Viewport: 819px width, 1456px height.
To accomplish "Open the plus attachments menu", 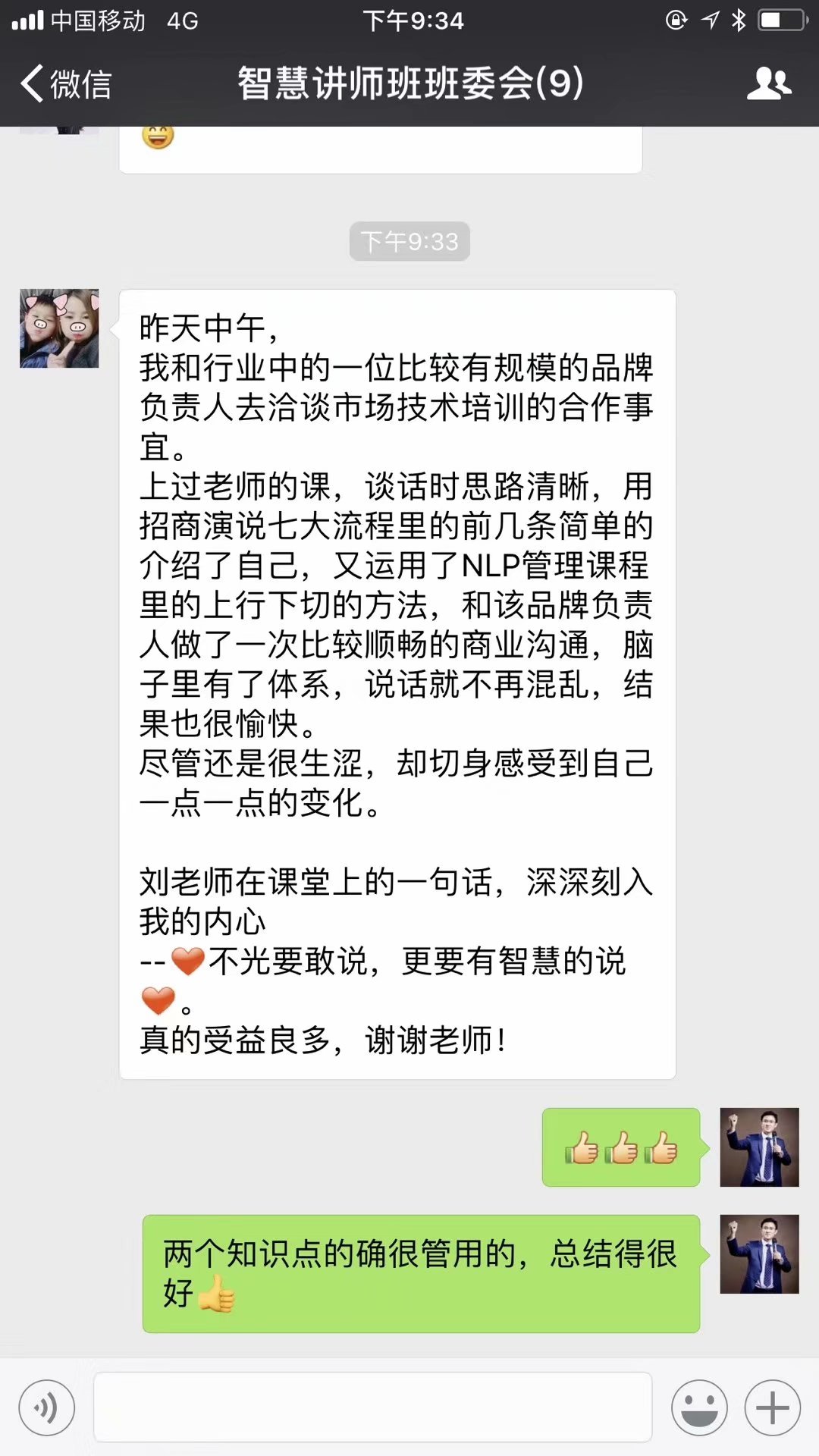I will (x=772, y=1407).
